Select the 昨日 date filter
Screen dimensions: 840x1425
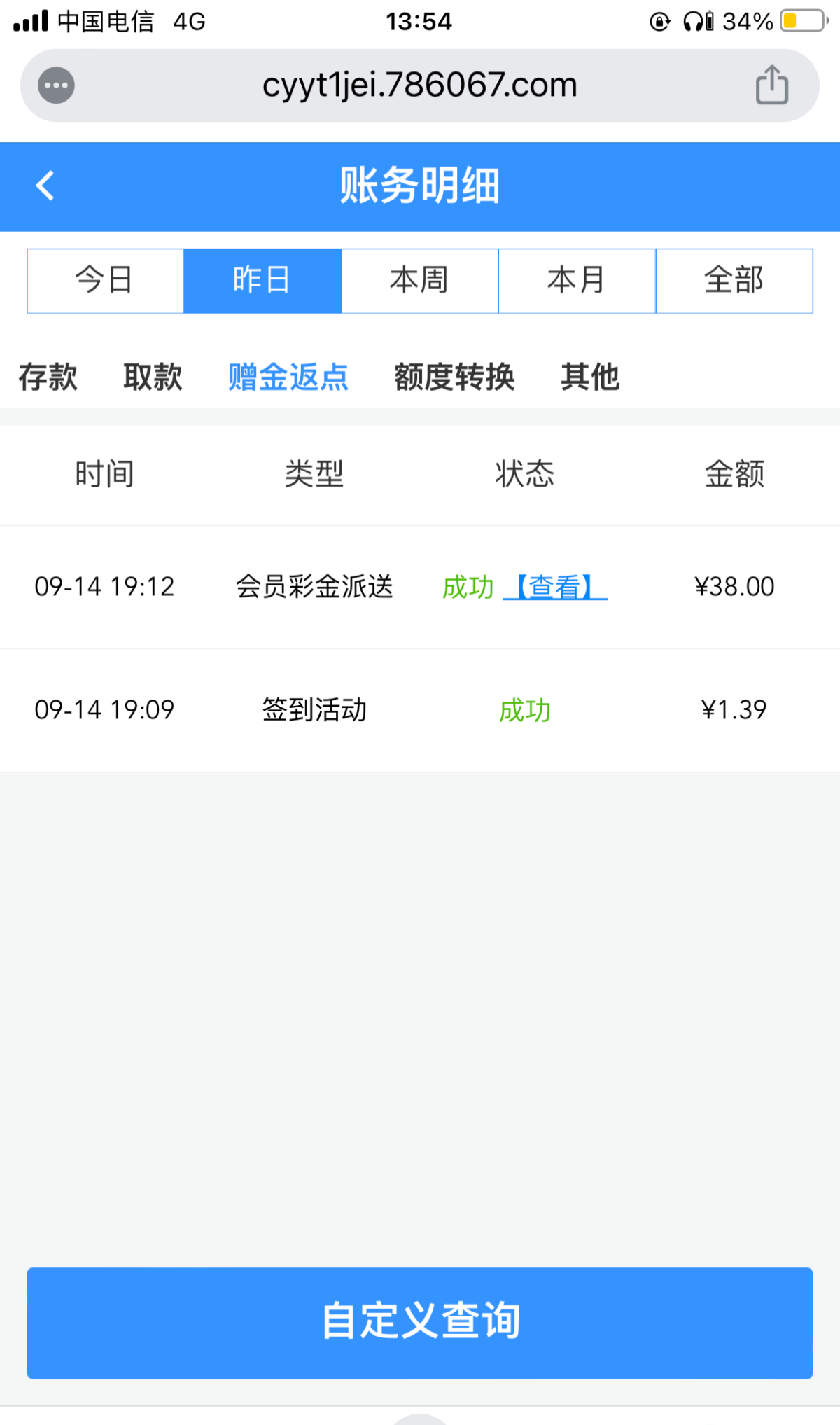coord(262,280)
